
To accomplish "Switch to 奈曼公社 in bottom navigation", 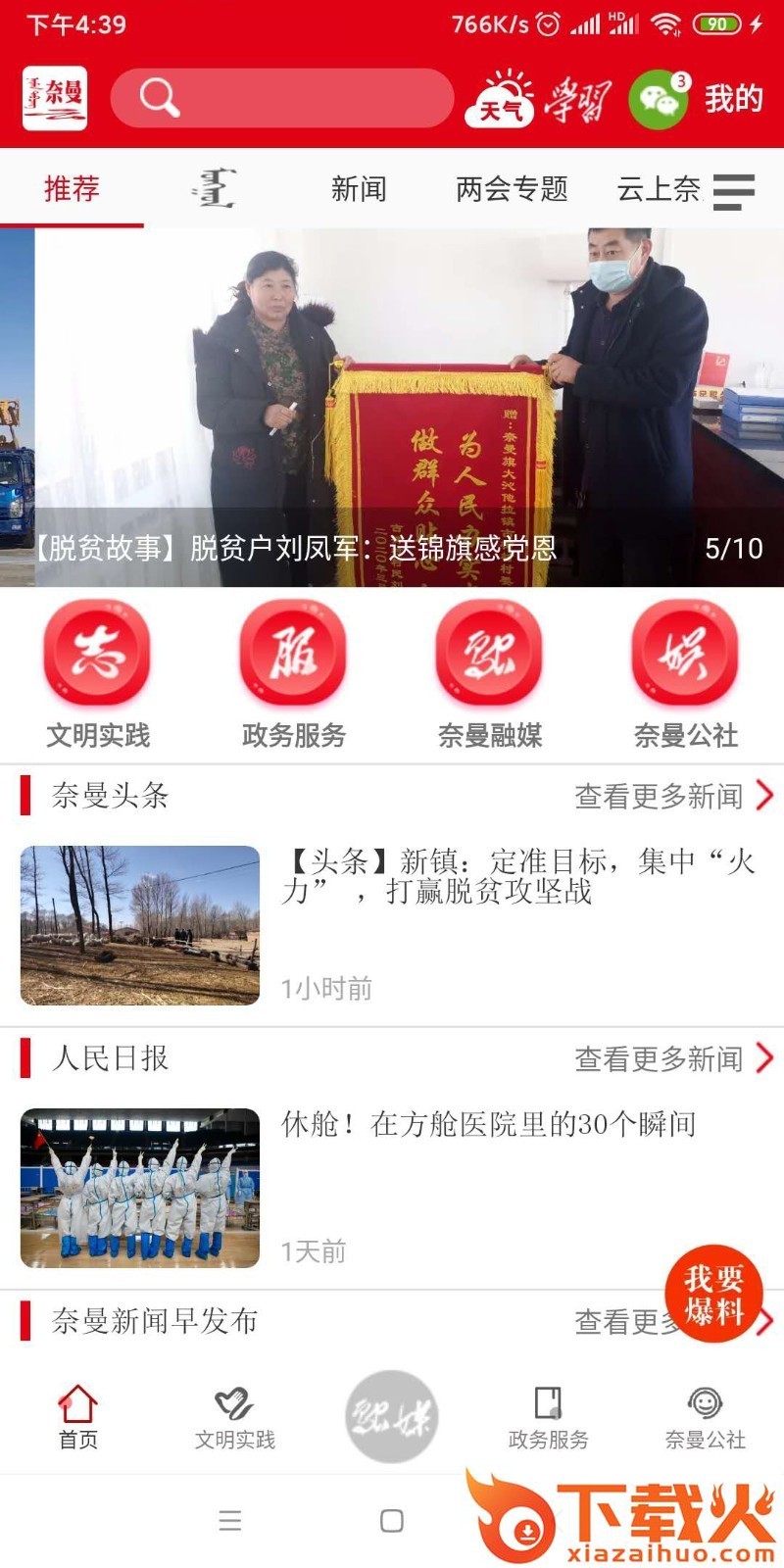I will 706,1416.
